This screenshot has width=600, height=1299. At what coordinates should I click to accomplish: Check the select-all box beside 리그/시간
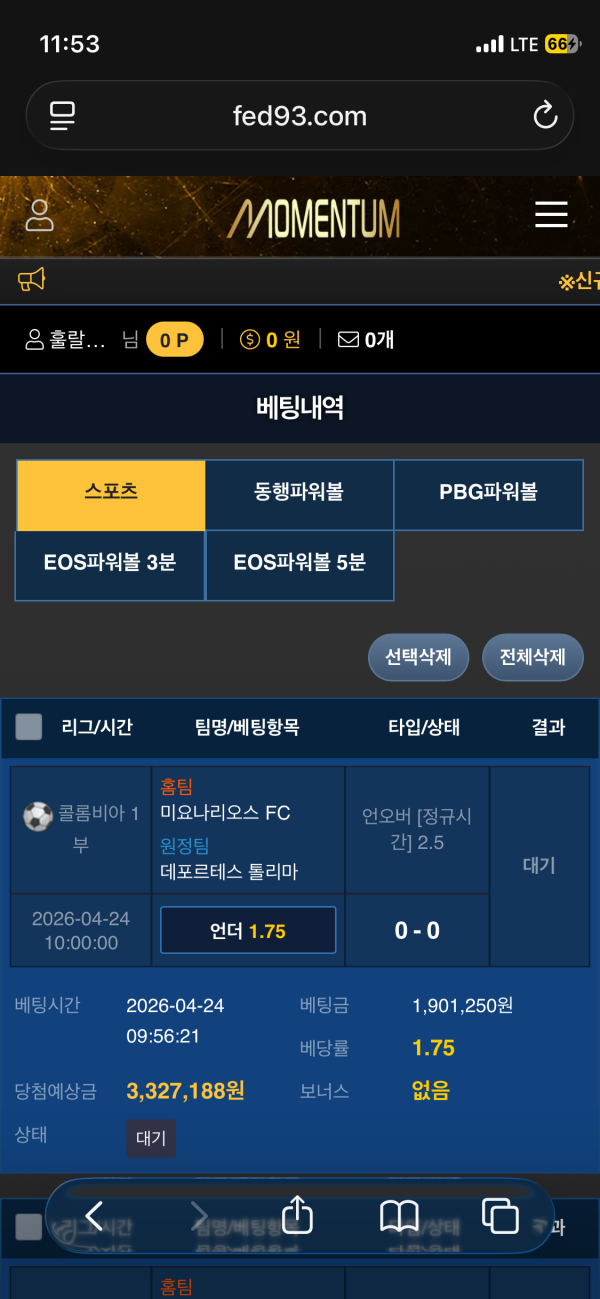click(29, 727)
